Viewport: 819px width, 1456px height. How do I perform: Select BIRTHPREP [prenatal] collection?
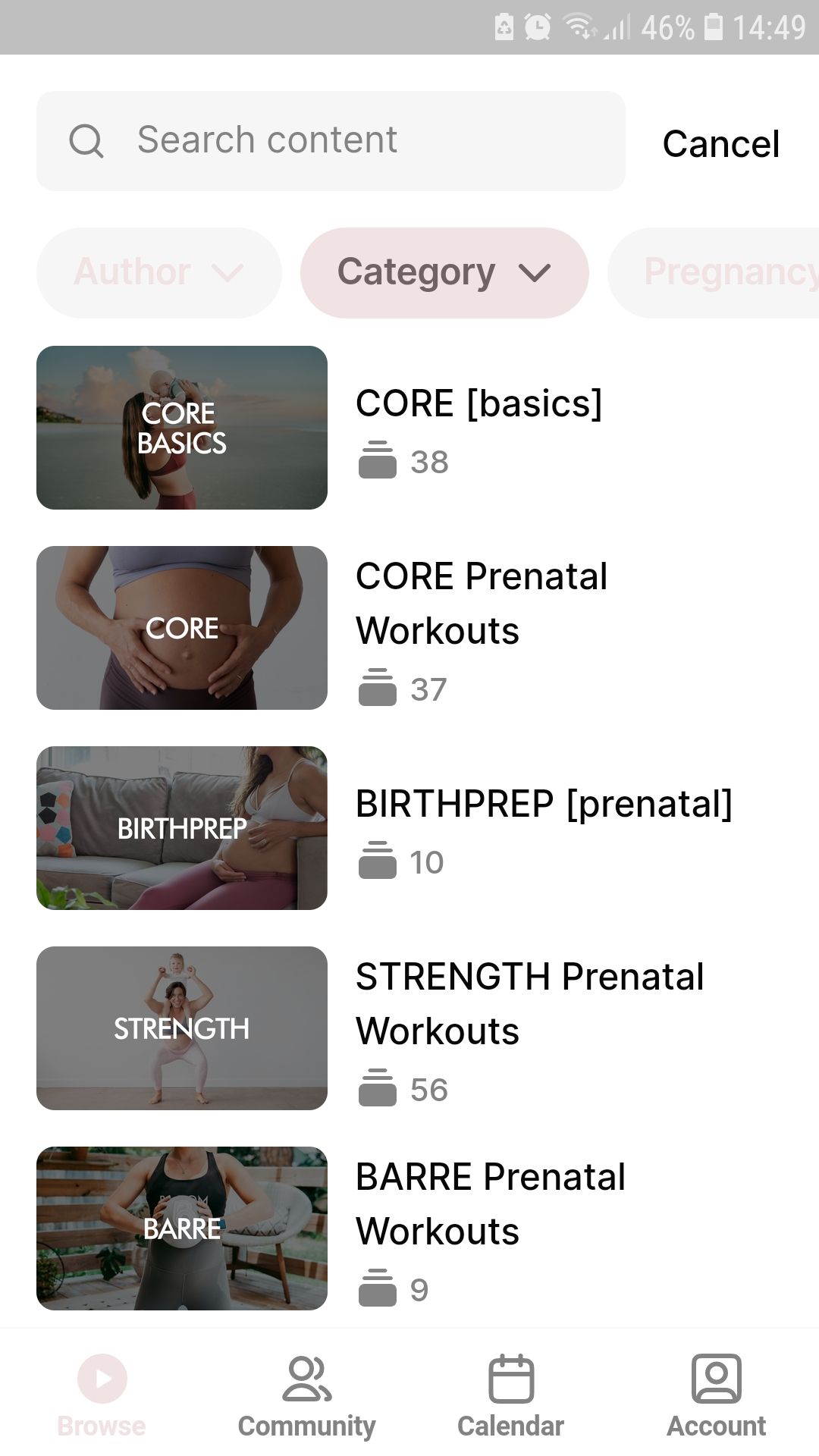coord(409,828)
